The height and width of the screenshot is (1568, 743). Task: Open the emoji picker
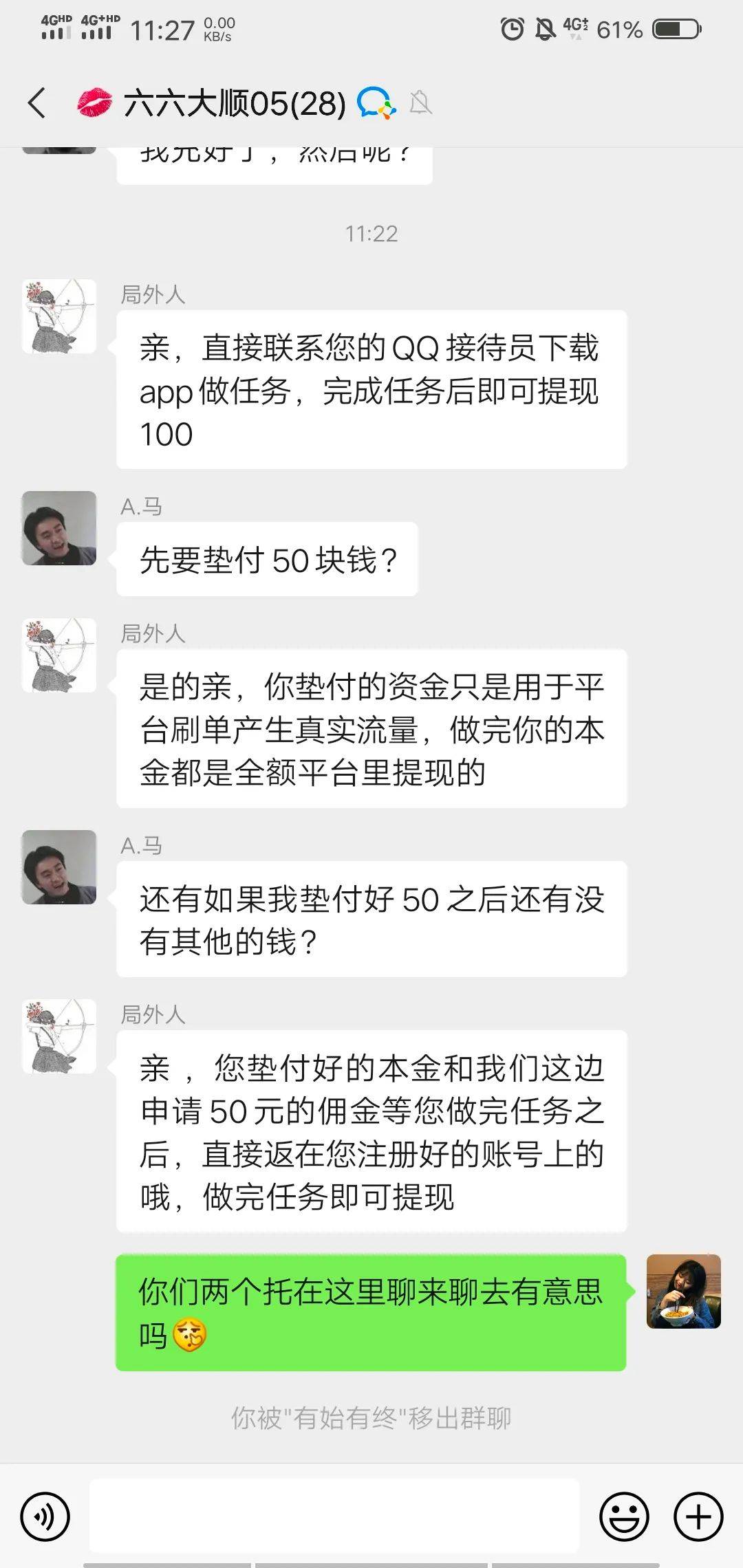(x=624, y=1516)
